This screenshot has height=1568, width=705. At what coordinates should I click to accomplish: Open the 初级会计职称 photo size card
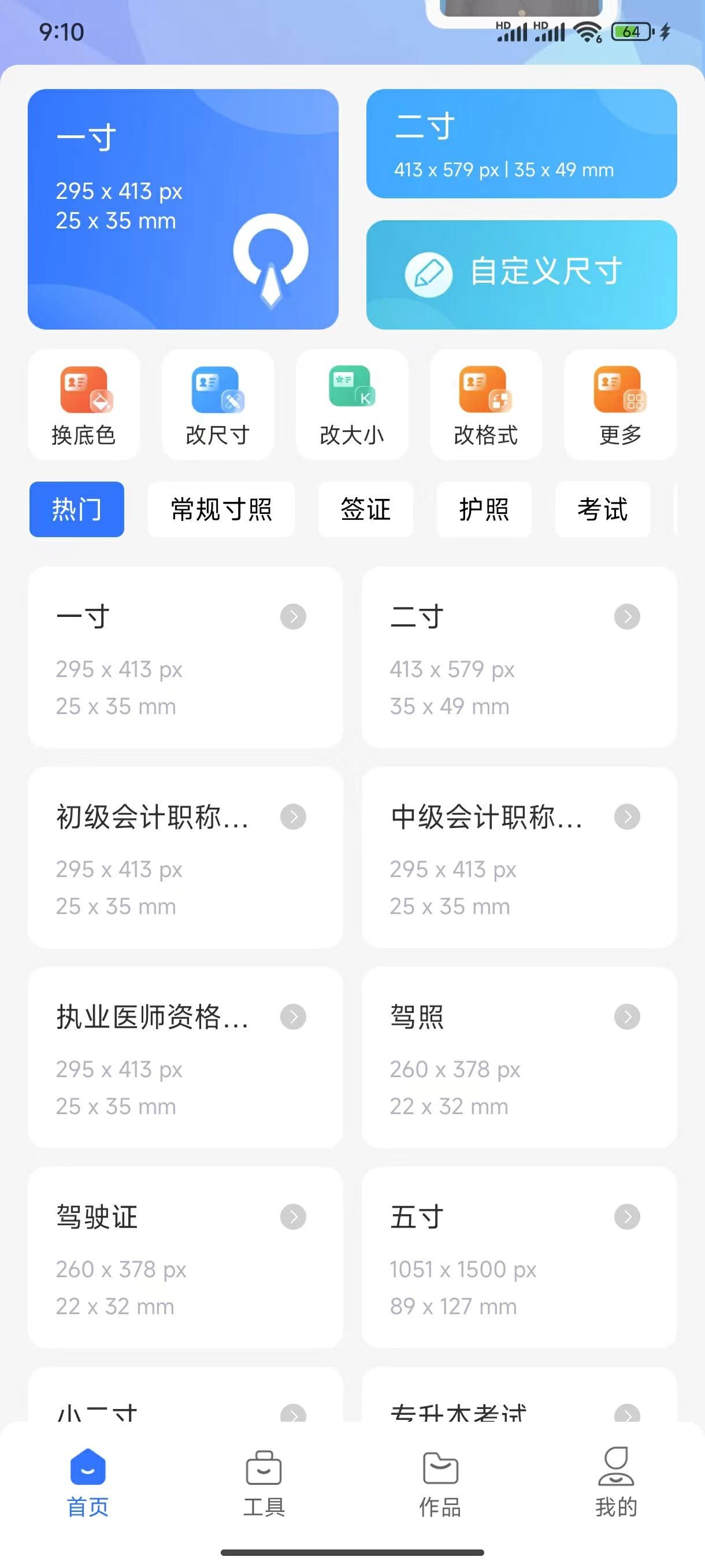(x=185, y=857)
